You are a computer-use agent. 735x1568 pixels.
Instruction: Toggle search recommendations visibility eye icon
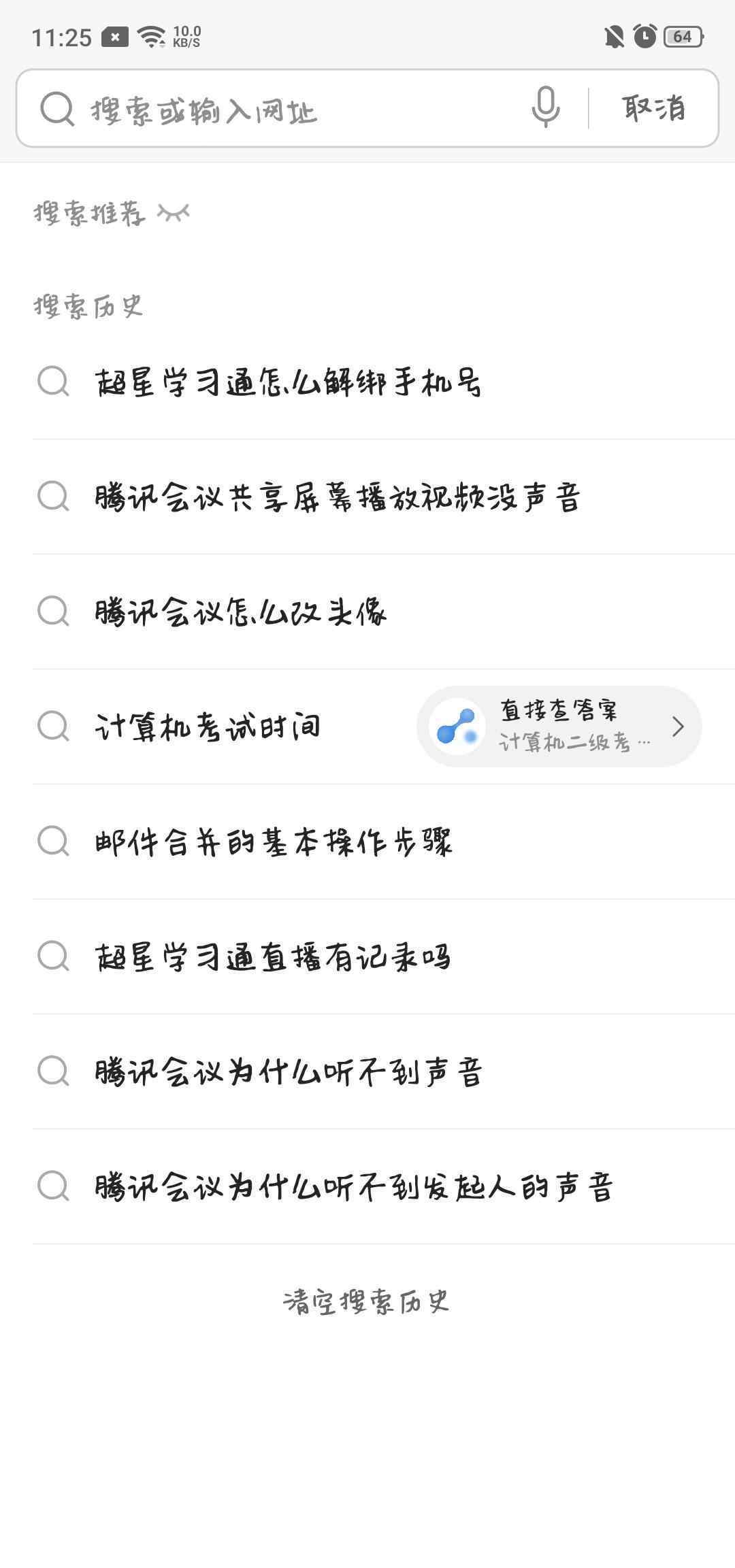[x=174, y=214]
